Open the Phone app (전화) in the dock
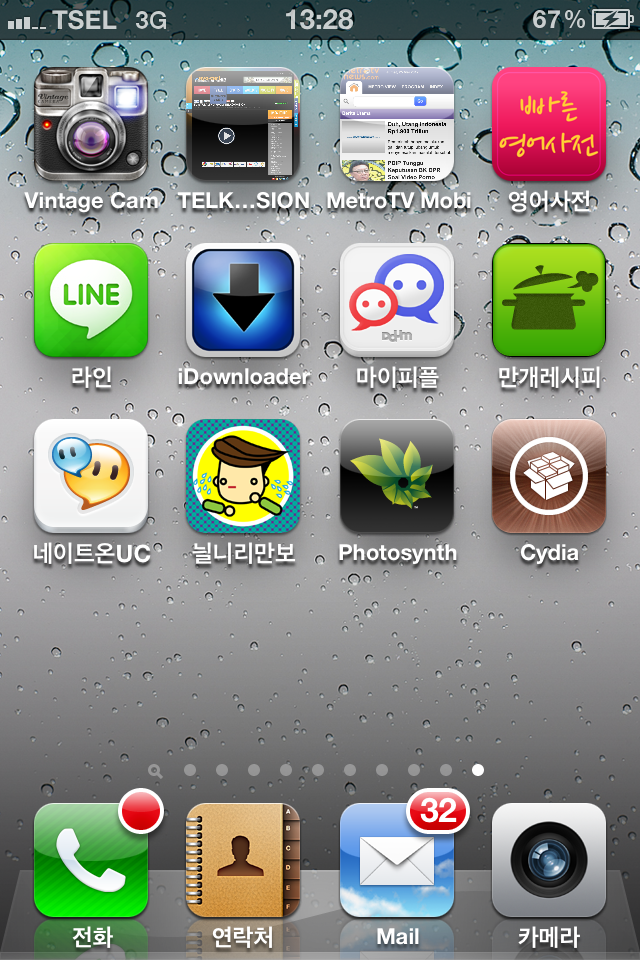Screen dimensions: 640x960 91,860
